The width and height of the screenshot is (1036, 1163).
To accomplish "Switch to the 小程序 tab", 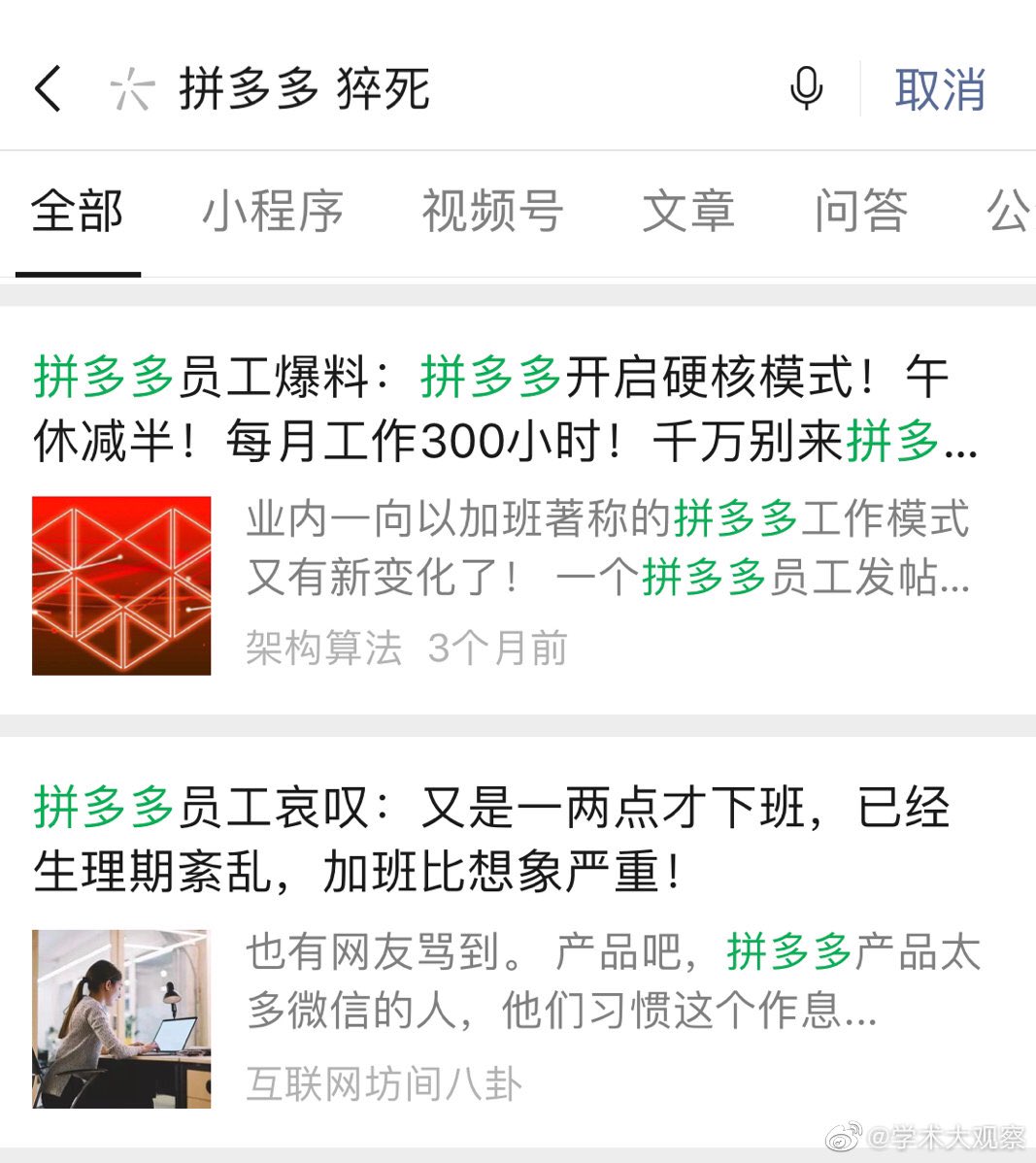I will coord(273,212).
